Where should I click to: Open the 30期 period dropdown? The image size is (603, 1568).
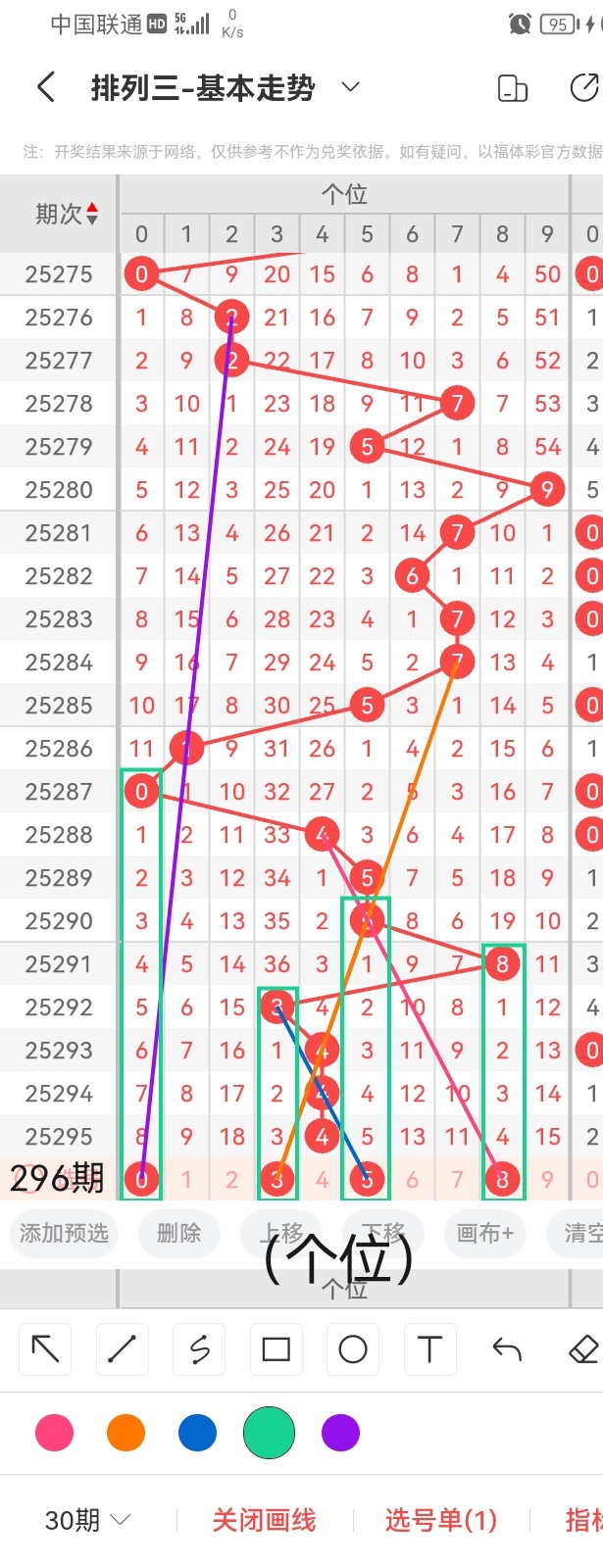click(87, 1520)
